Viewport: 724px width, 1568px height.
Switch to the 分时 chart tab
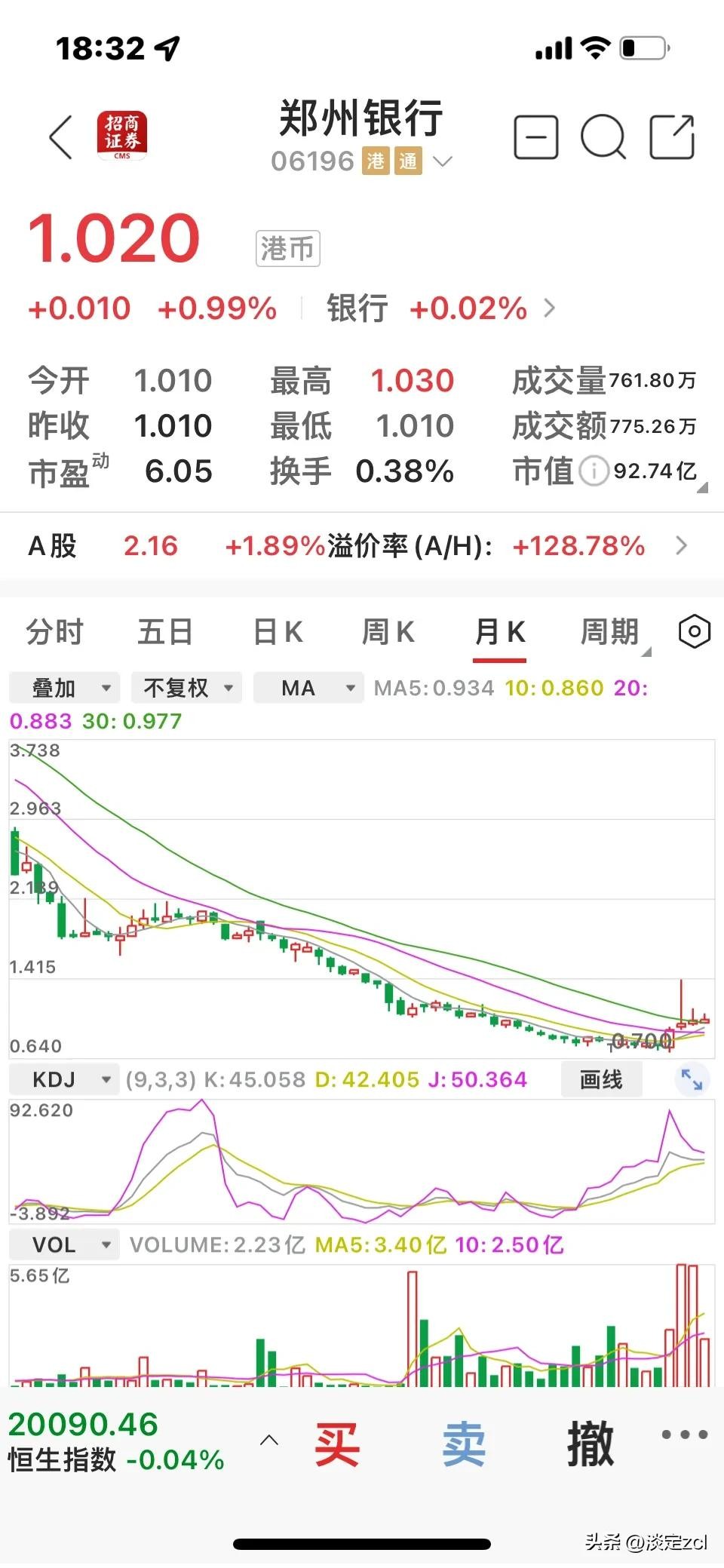pos(54,632)
